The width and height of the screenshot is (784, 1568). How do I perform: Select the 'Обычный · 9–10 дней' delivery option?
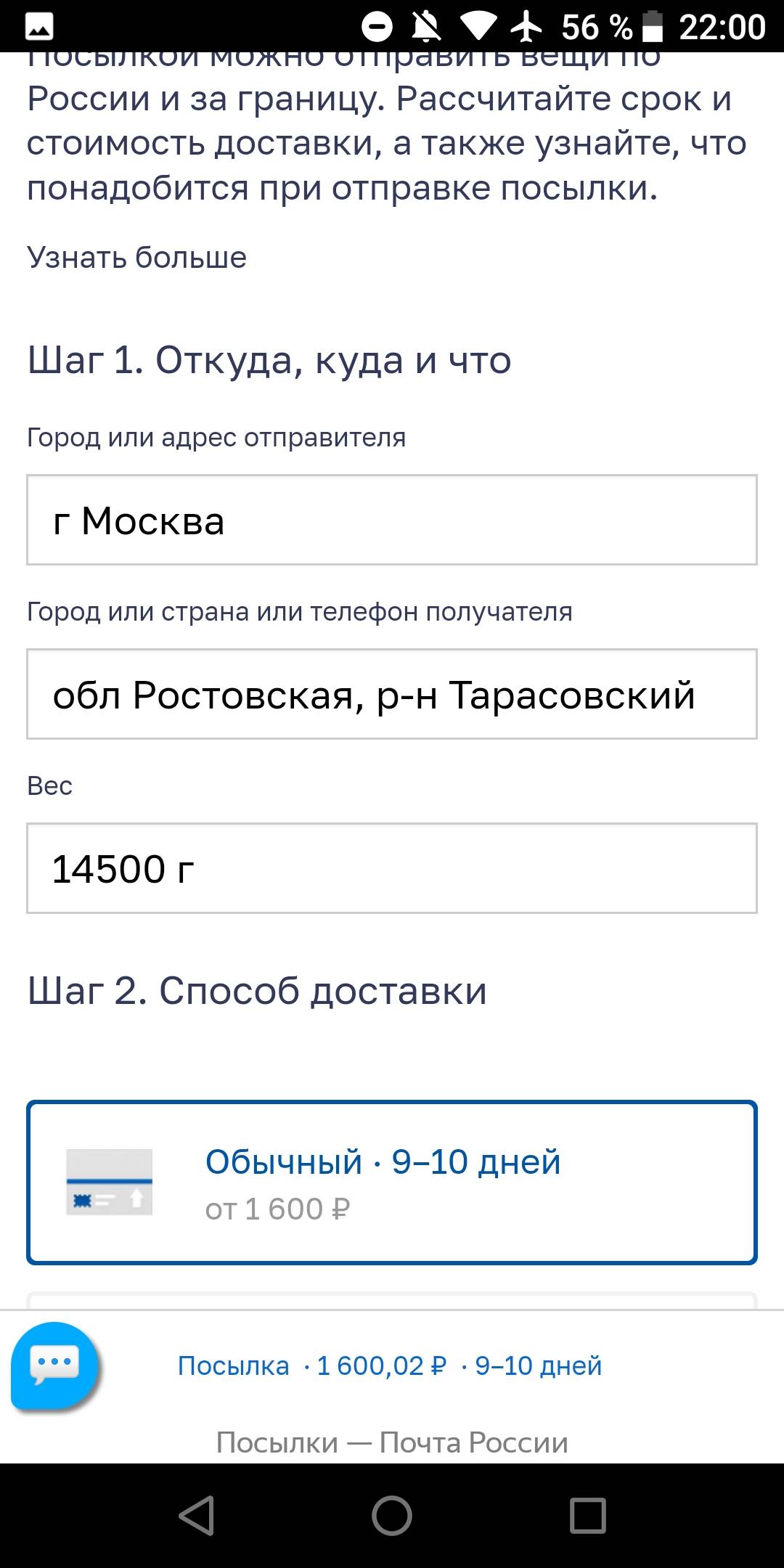392,1183
